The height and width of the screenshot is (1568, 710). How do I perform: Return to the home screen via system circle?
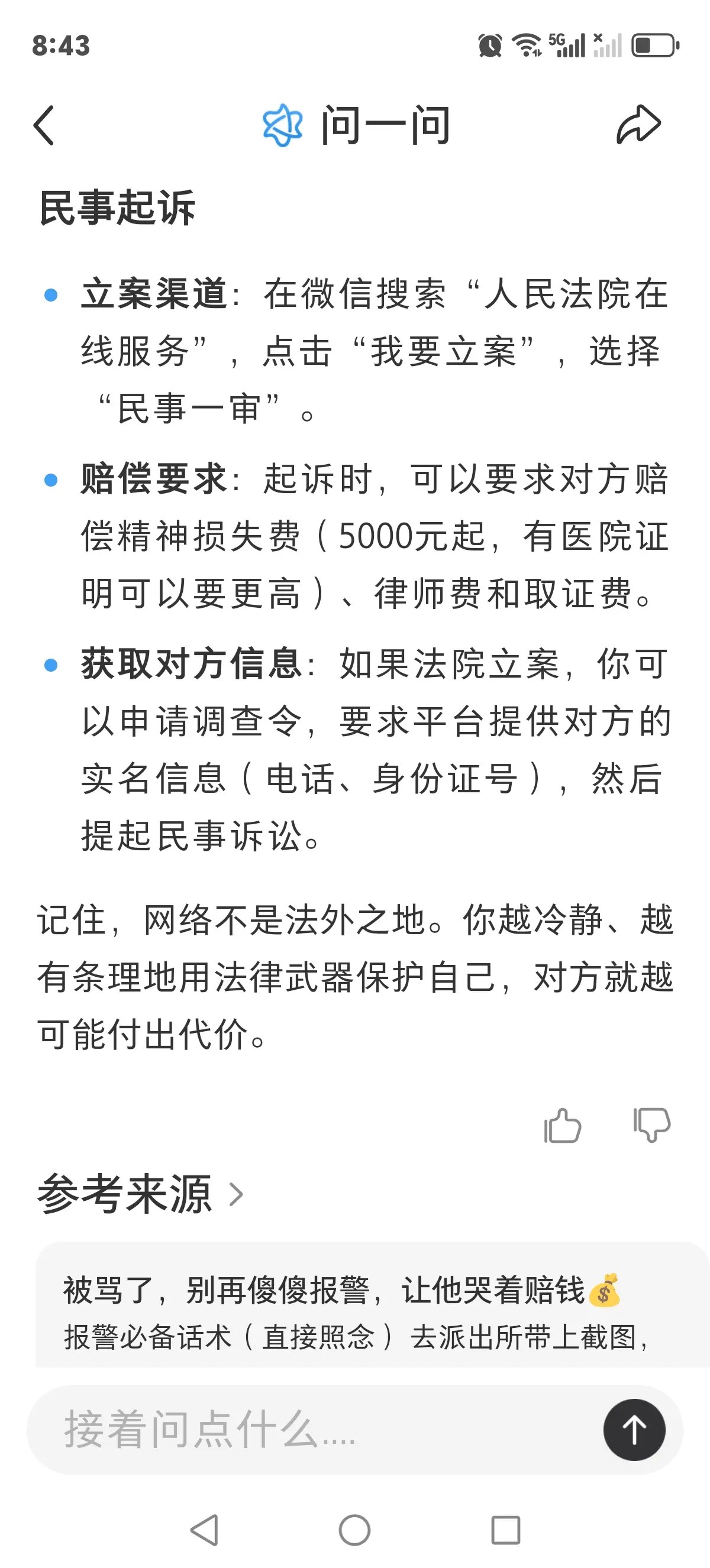click(x=354, y=1530)
